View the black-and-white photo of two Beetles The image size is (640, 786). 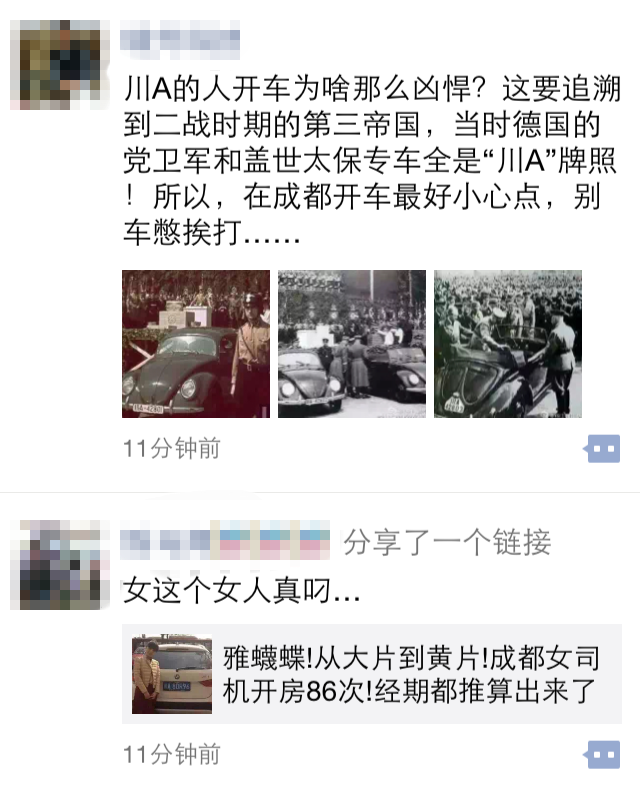click(x=352, y=344)
